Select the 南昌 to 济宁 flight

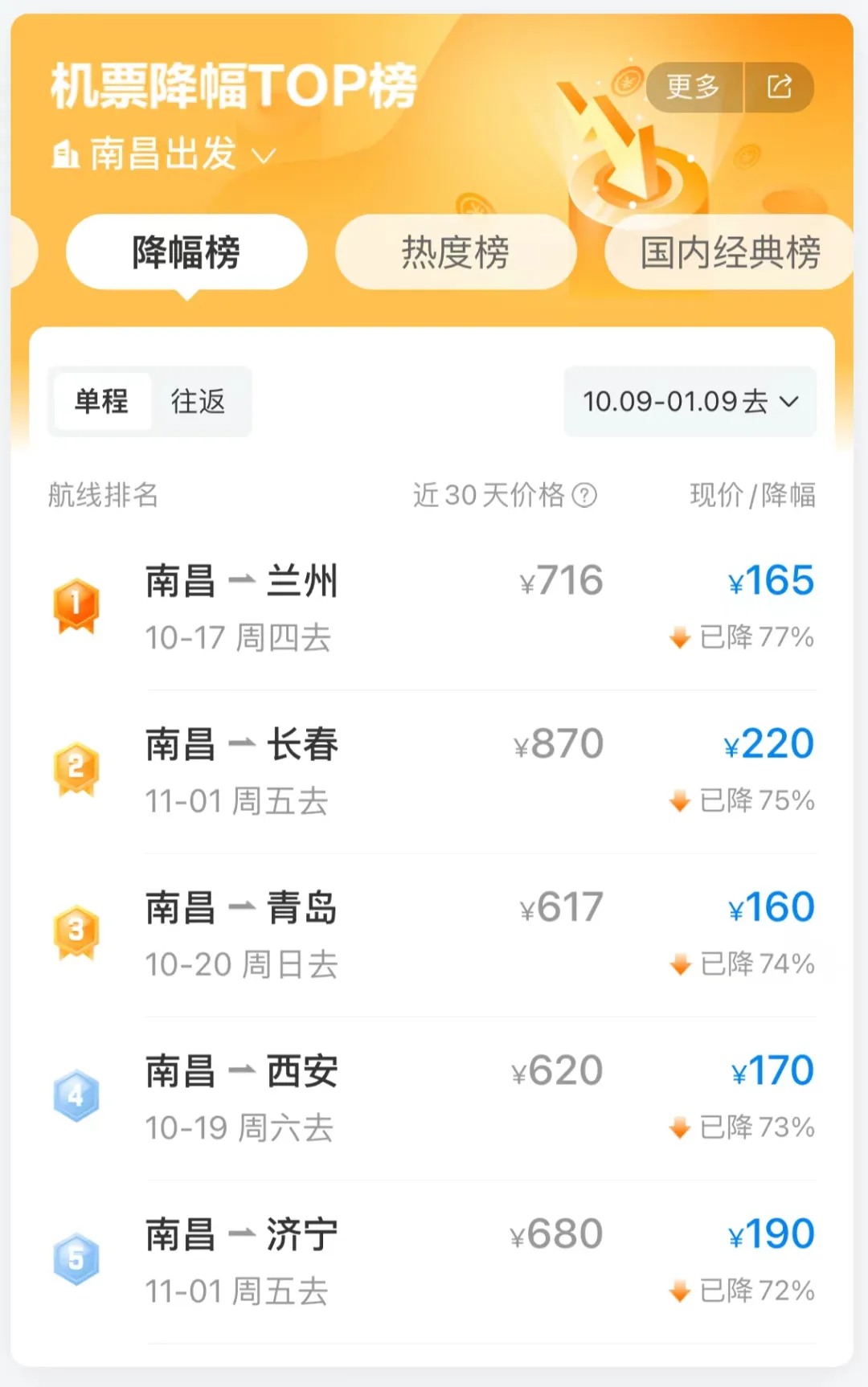[x=434, y=1261]
